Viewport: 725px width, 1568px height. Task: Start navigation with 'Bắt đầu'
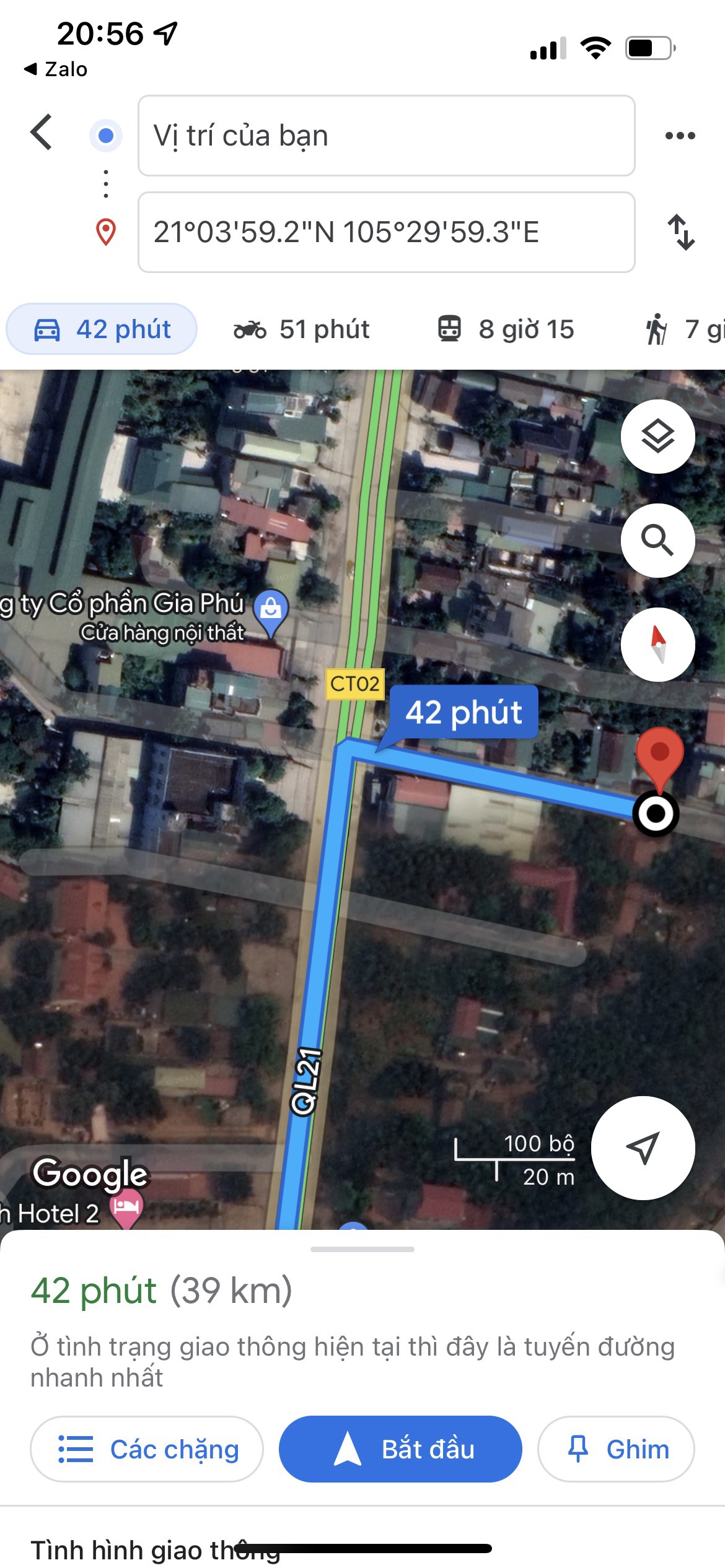(x=400, y=1449)
